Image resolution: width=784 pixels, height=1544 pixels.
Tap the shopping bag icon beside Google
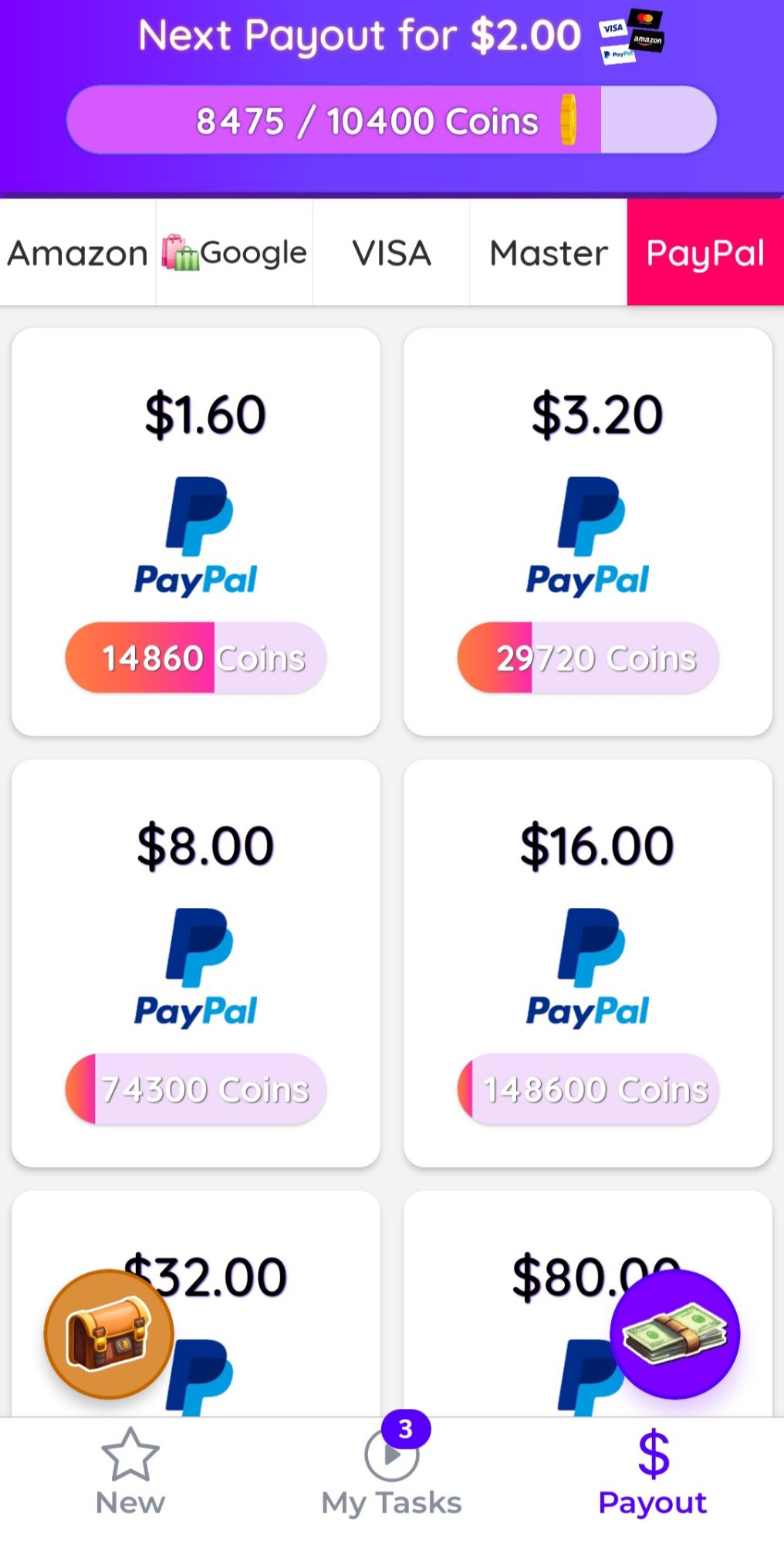[180, 252]
